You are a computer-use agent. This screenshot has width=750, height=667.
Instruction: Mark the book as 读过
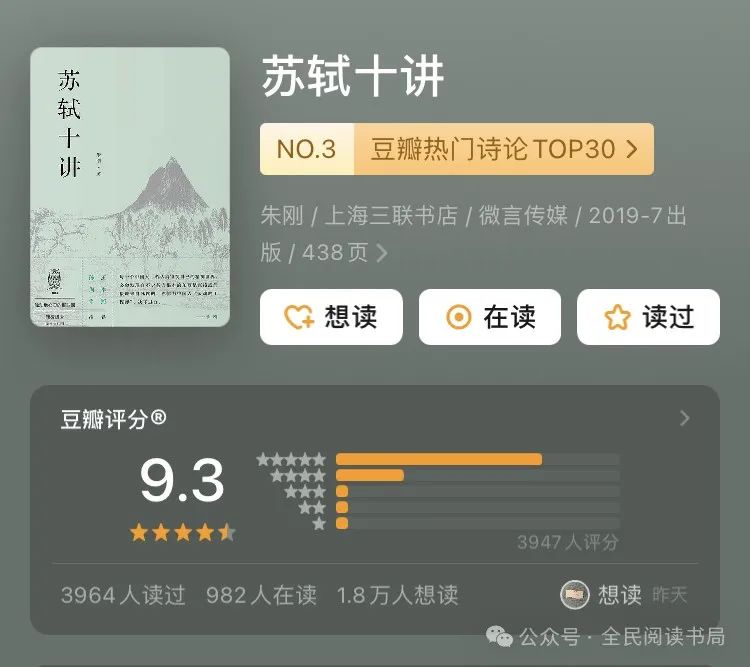pyautogui.click(x=648, y=317)
